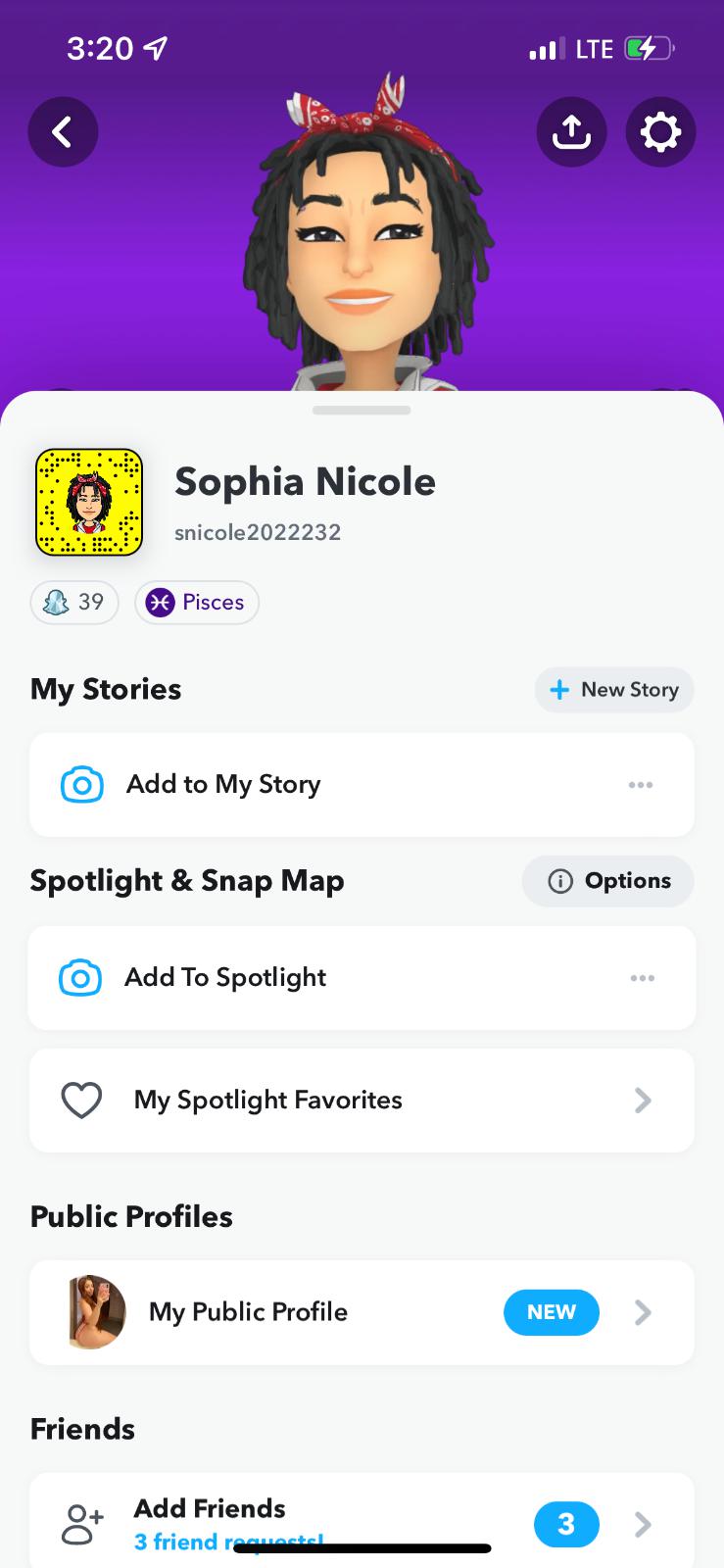724x1568 pixels.
Task: Share the profile via upload icon
Action: point(571,131)
